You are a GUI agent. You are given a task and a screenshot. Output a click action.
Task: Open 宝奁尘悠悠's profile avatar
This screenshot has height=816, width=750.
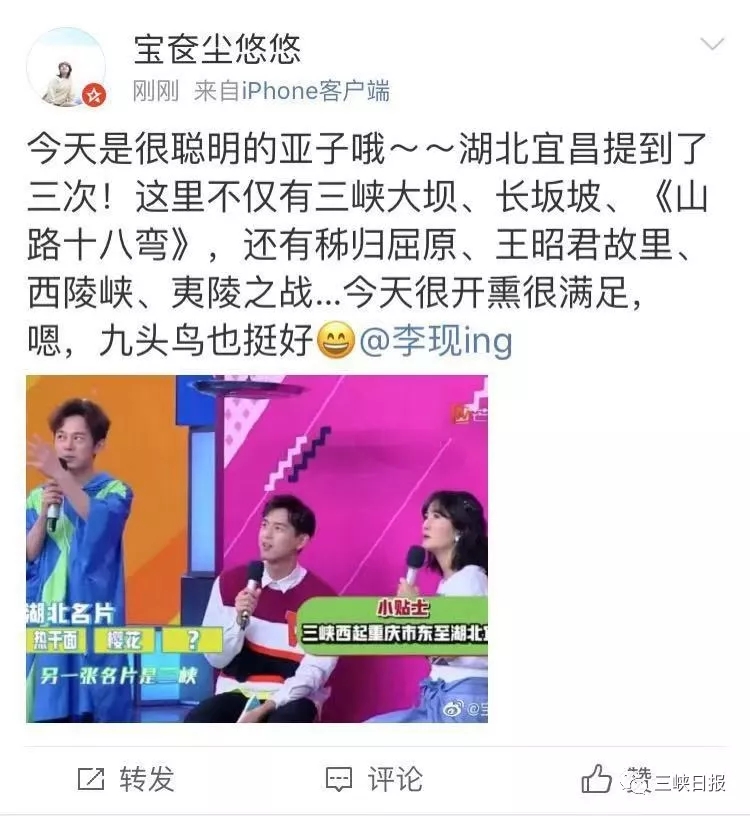(66, 67)
